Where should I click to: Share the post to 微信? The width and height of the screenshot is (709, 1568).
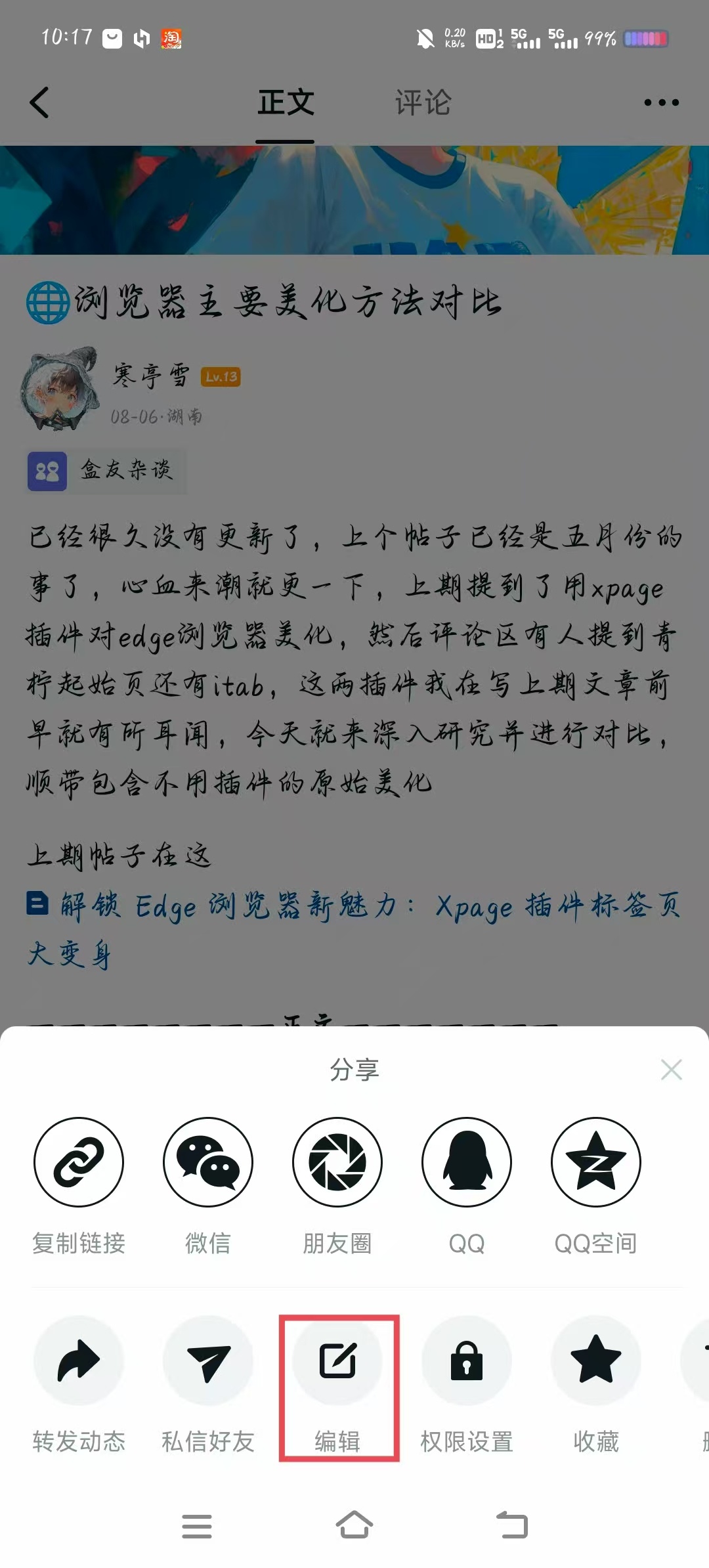(208, 1162)
